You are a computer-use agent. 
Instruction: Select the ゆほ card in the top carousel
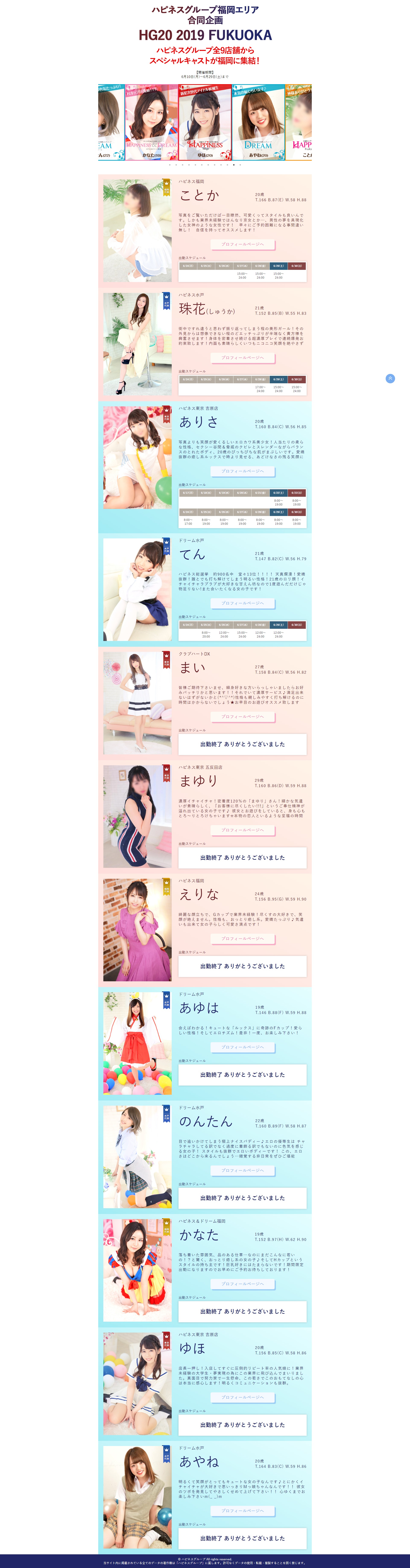coord(205,122)
